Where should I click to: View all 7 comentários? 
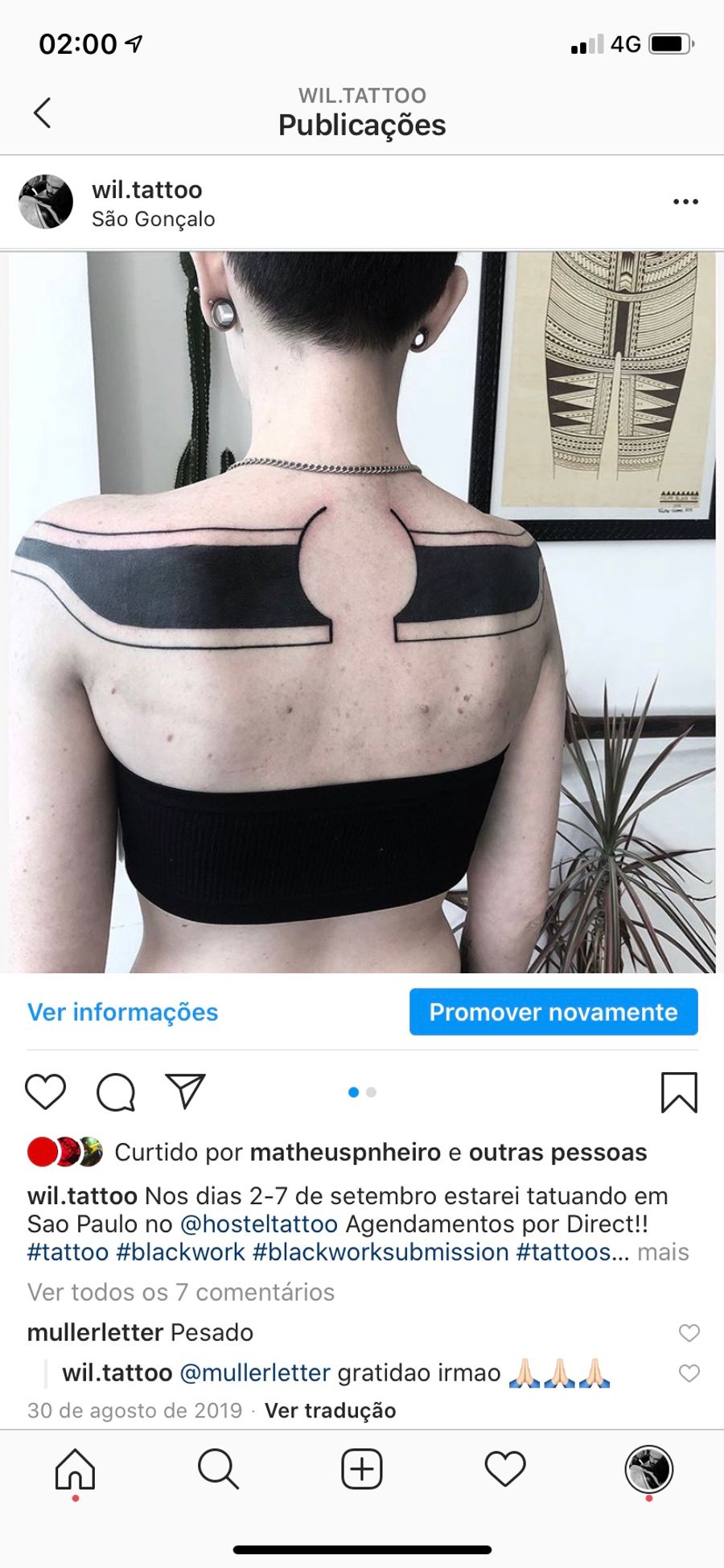pos(181,1292)
